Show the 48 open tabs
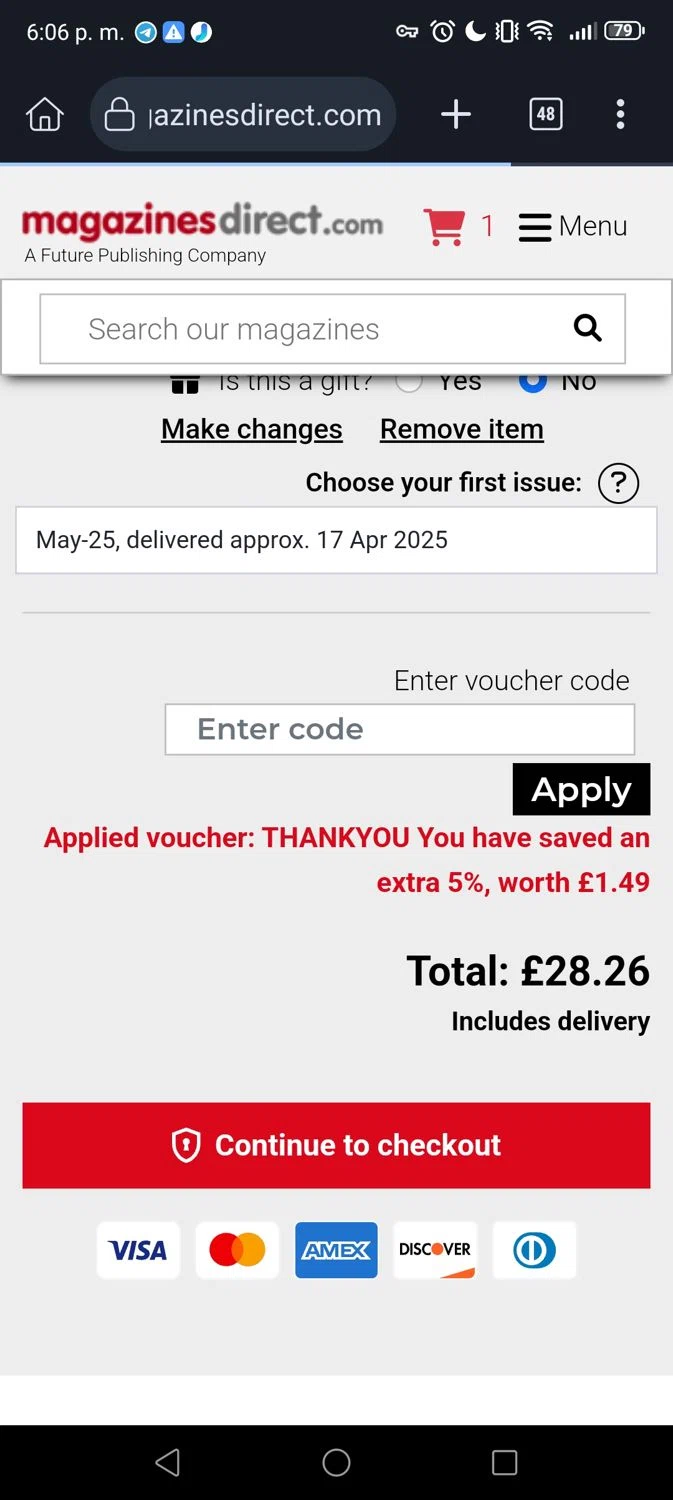Screen dimensions: 673x1500 [545, 115]
